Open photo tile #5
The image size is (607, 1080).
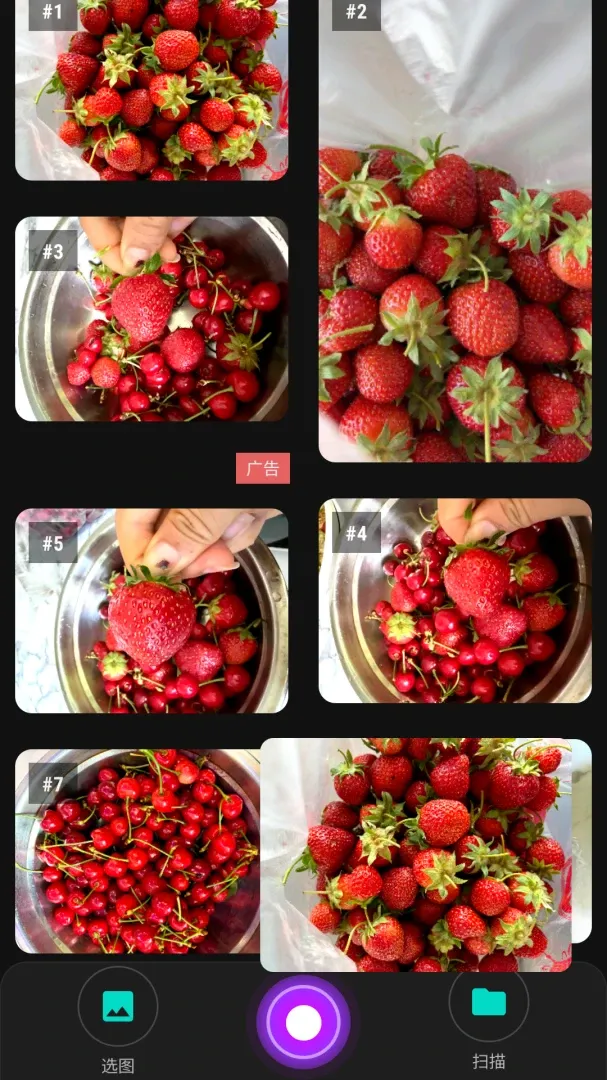tap(152, 611)
